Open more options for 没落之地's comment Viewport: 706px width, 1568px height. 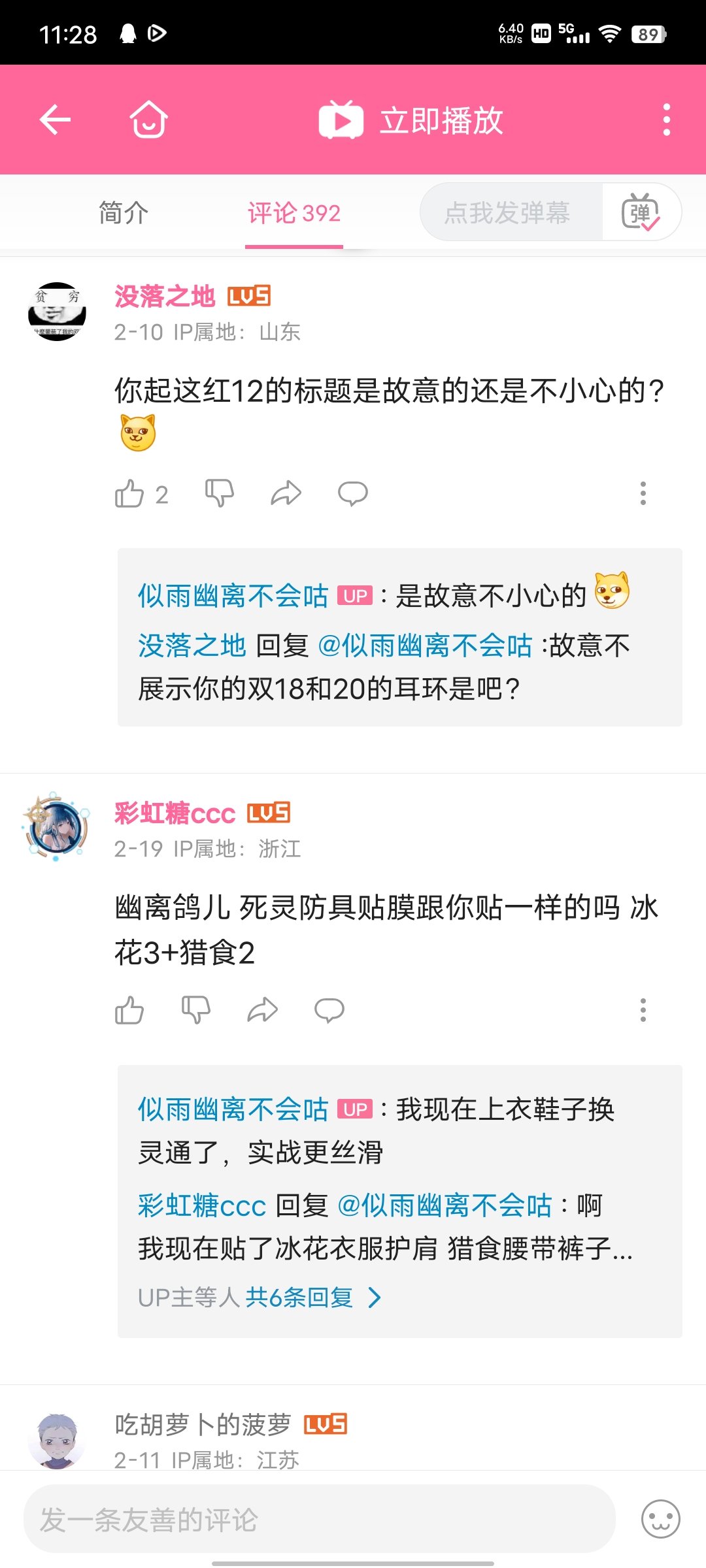(643, 493)
